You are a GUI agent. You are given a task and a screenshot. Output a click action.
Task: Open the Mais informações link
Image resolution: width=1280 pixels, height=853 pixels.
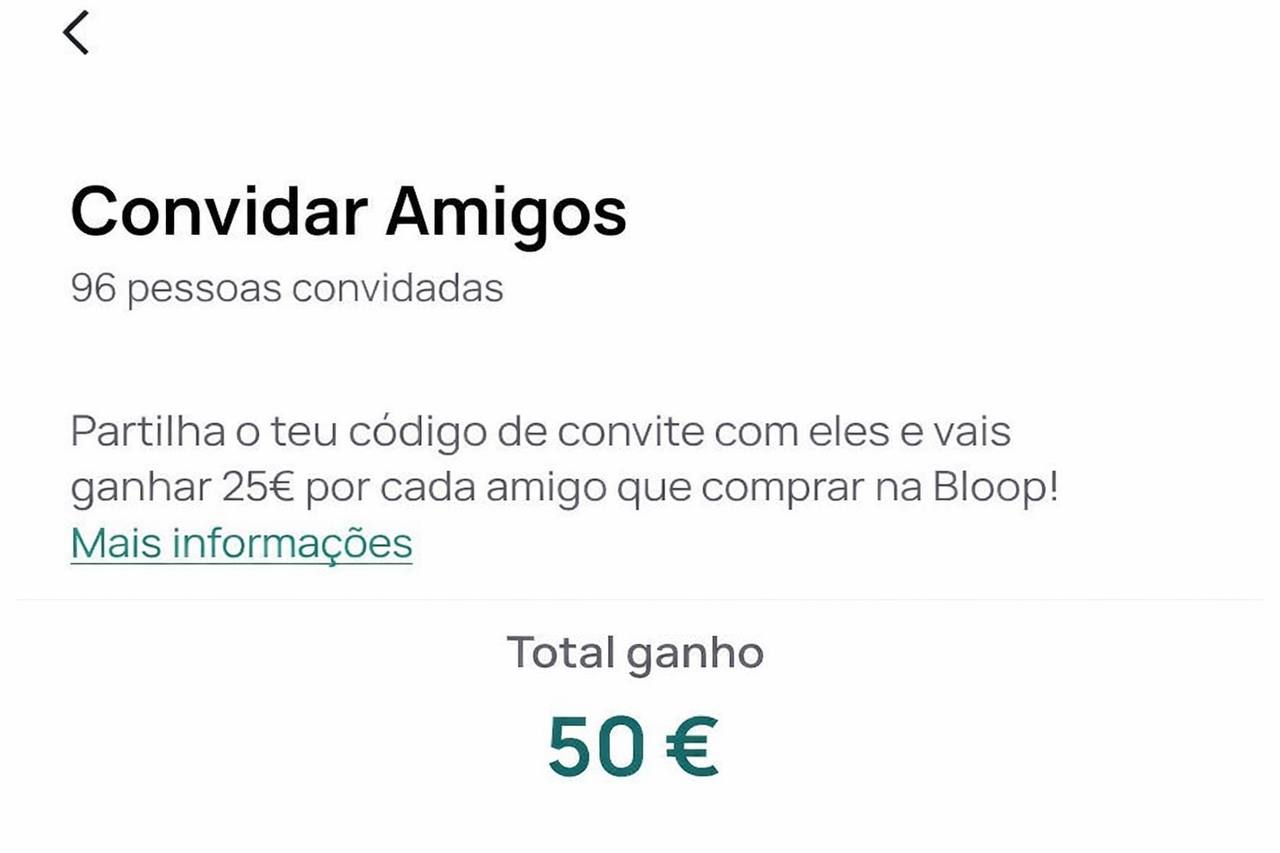pyautogui.click(x=241, y=543)
